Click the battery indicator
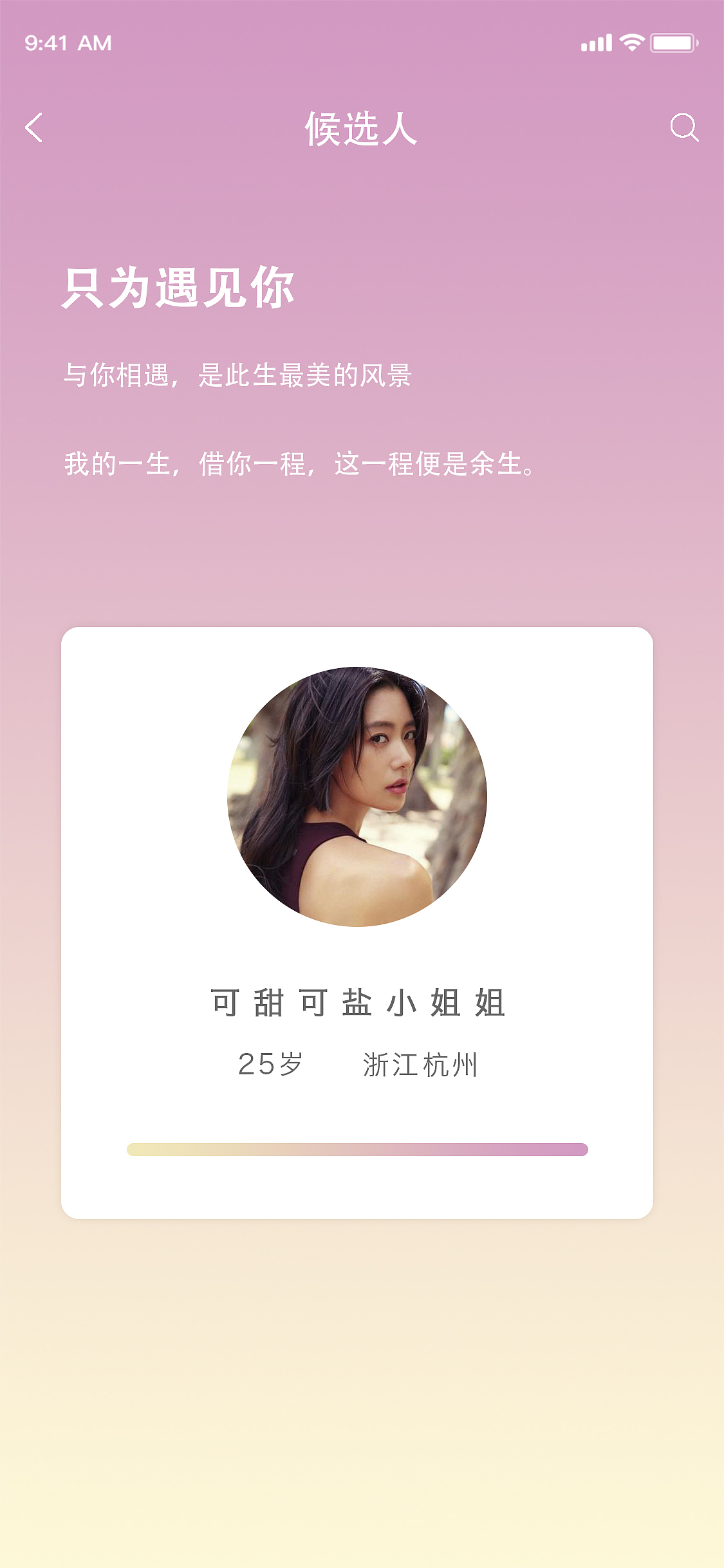724x1568 pixels. point(671,42)
